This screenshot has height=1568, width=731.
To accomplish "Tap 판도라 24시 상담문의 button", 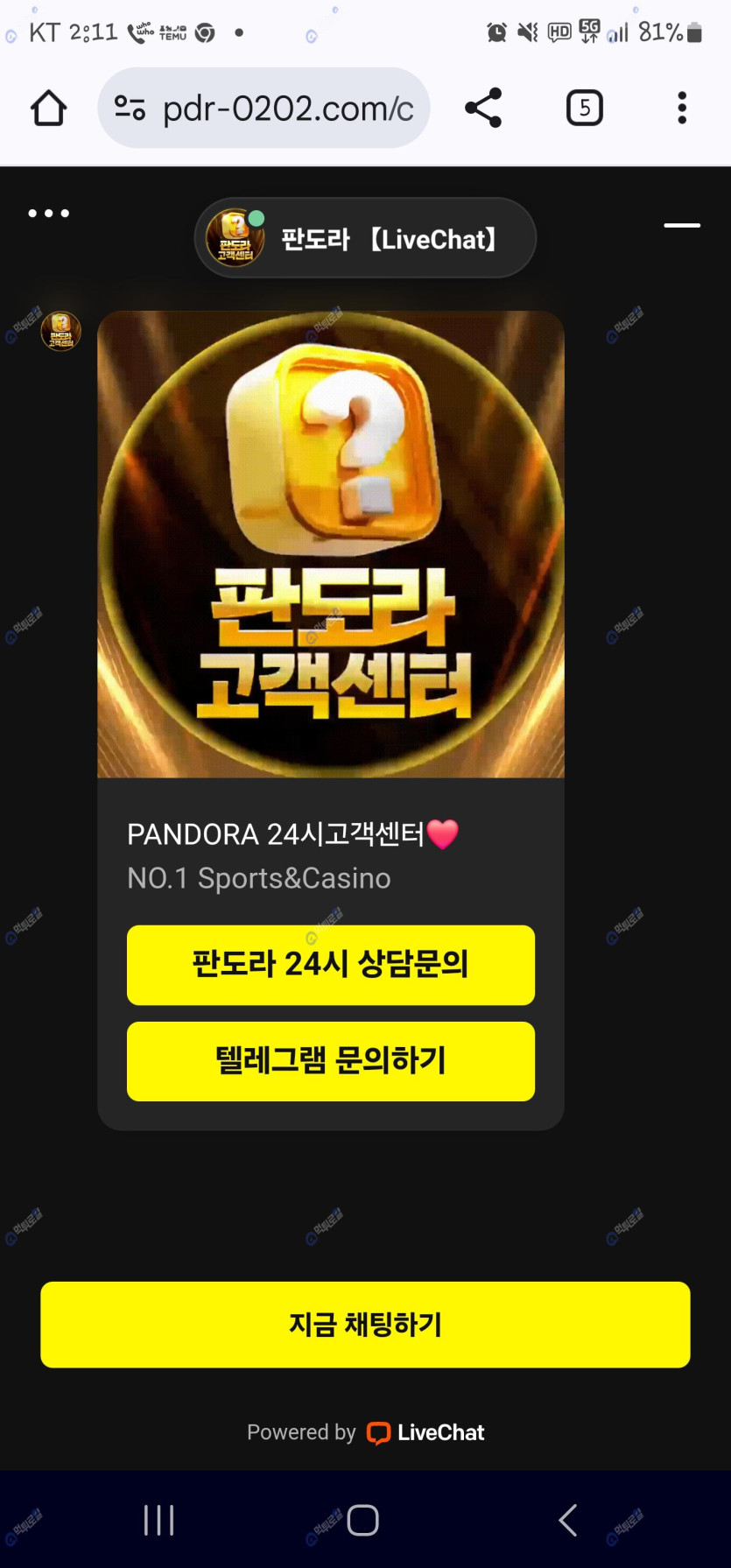I will click(330, 965).
